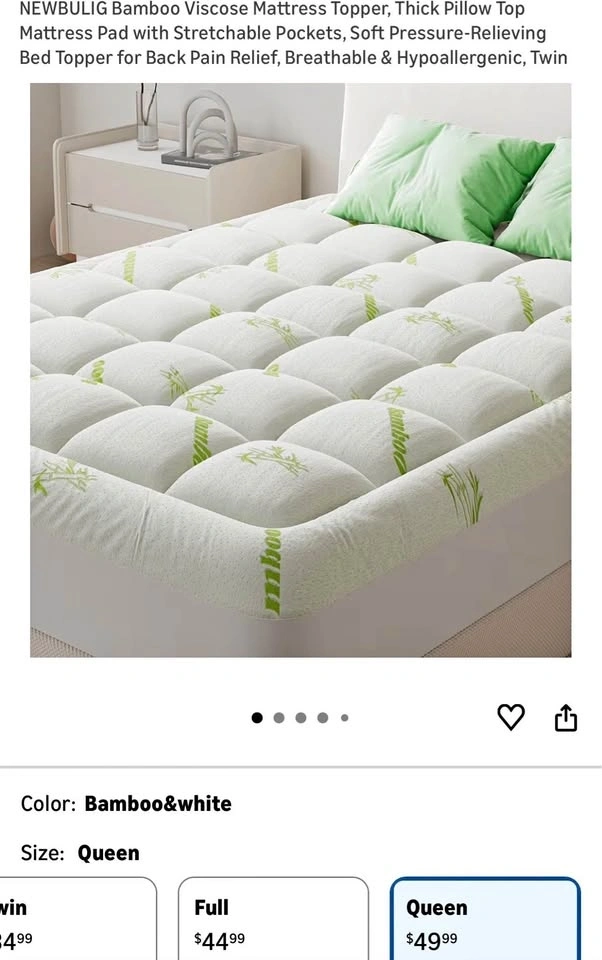Image resolution: width=602 pixels, height=960 pixels.
Task: Open the mattress topper product photo
Action: pos(300,370)
